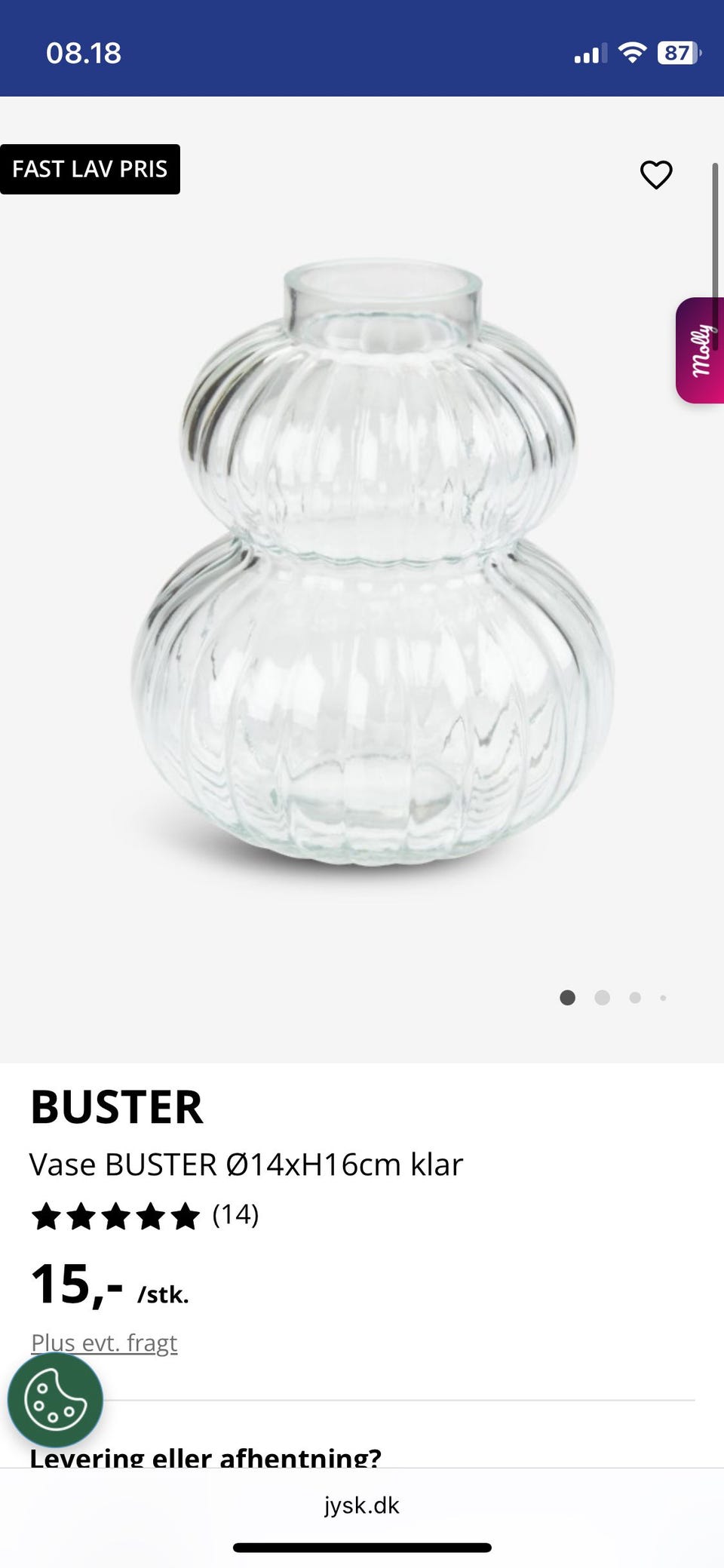
Task: Tap the jysk.dk address bar
Action: pyautogui.click(x=362, y=1505)
